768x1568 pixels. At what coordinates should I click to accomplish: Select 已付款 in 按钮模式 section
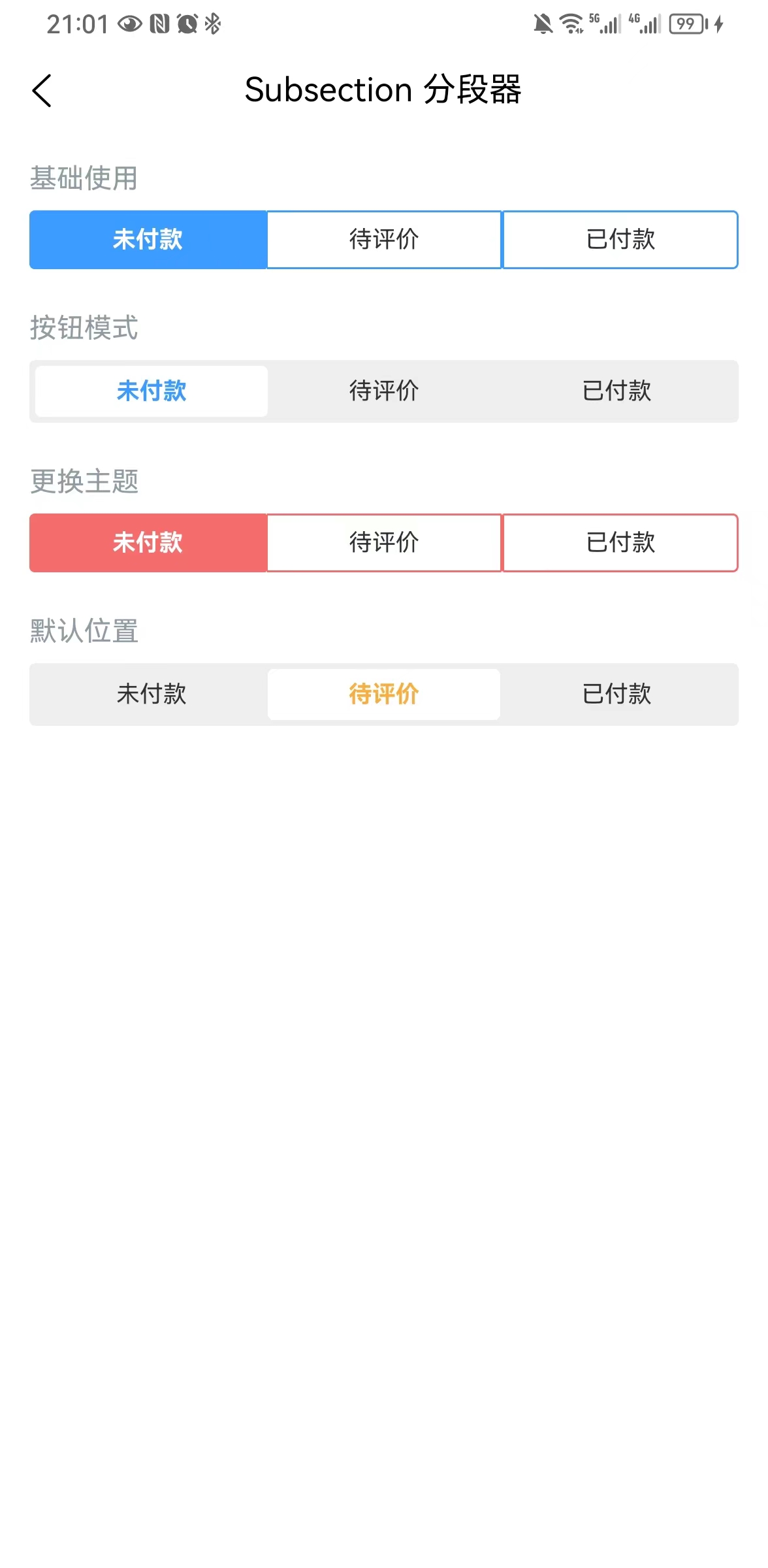pos(617,391)
